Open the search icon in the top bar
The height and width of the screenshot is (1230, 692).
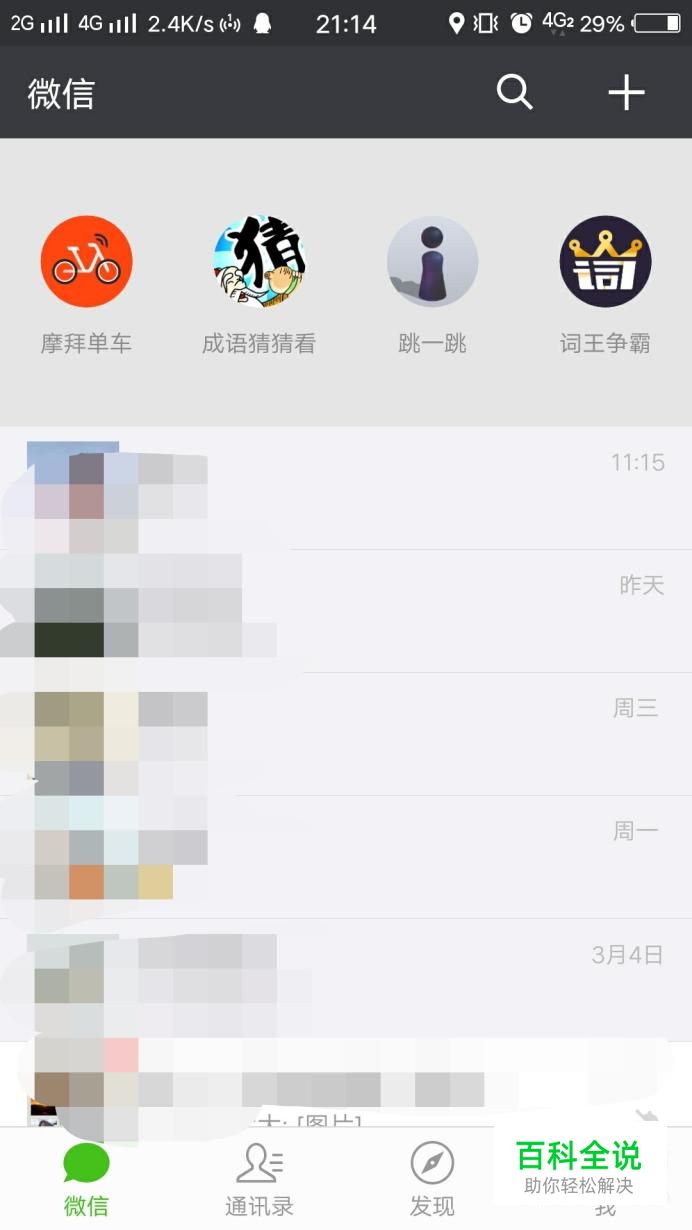514,93
